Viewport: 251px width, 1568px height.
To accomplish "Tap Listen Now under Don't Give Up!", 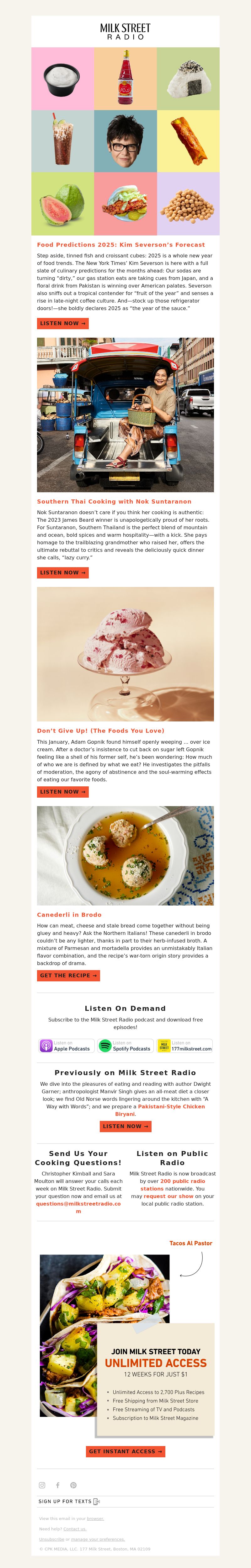I will [x=63, y=792].
